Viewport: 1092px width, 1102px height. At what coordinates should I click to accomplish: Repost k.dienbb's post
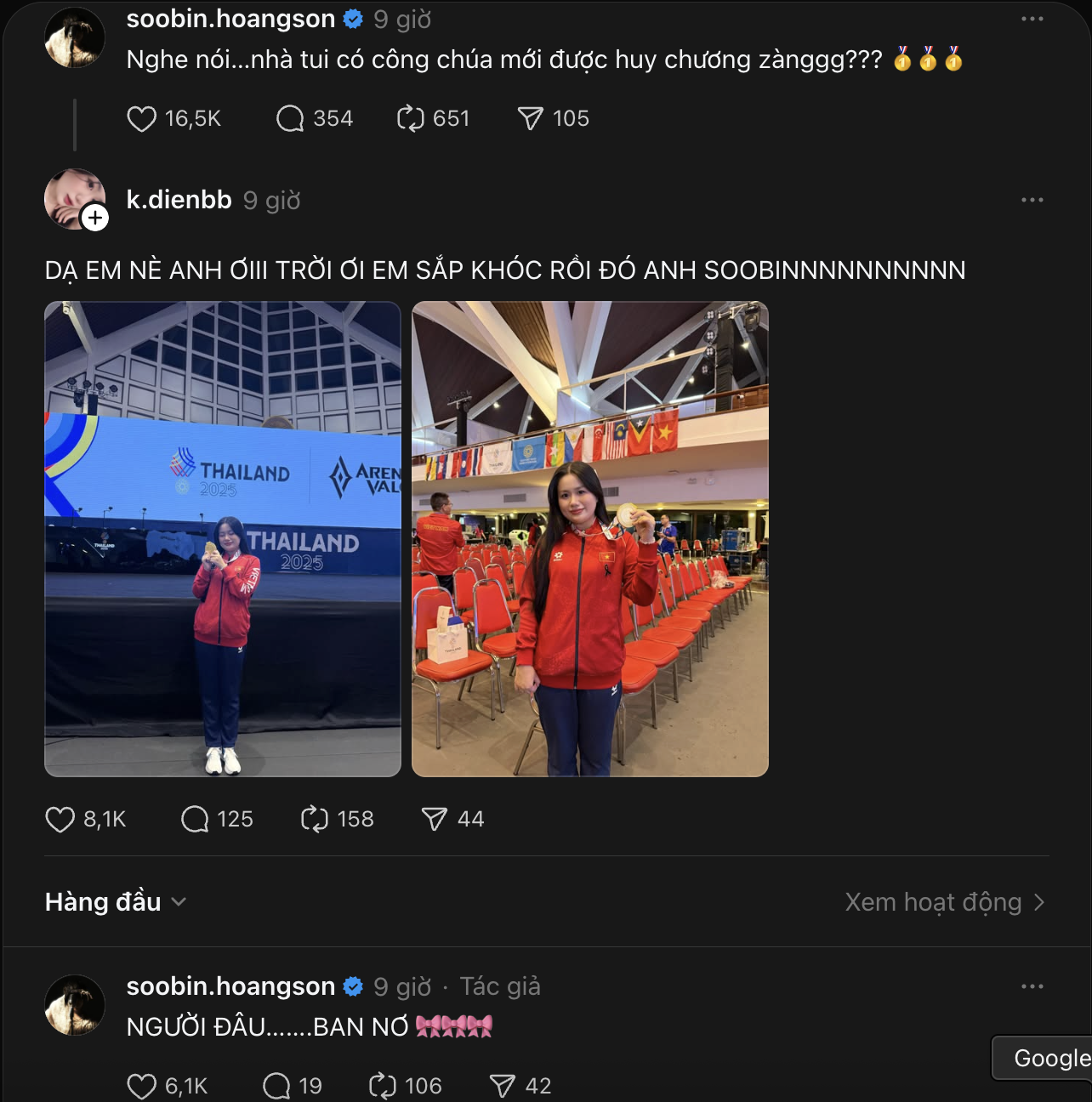(x=315, y=820)
